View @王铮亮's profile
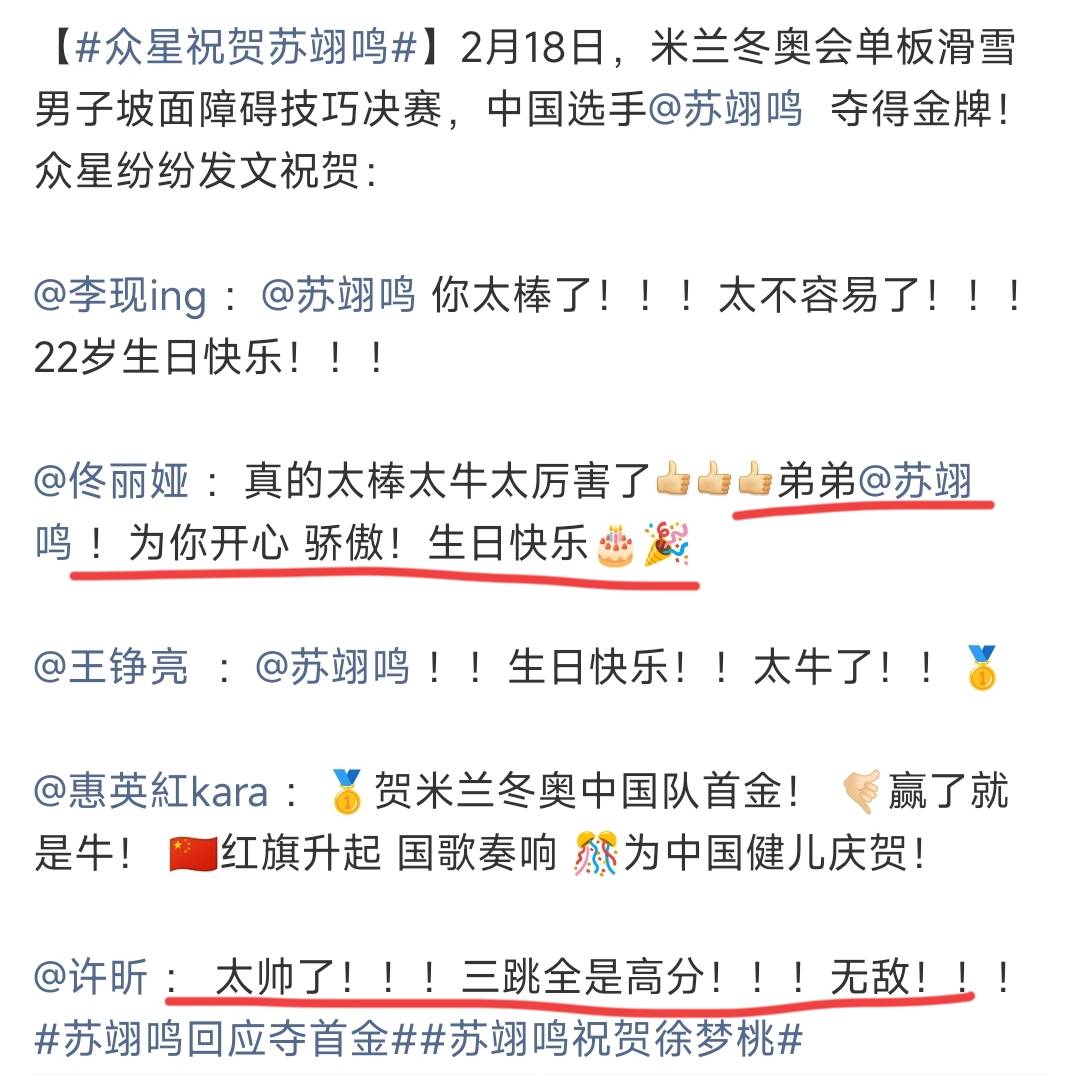The image size is (1080, 1075). (x=111, y=667)
